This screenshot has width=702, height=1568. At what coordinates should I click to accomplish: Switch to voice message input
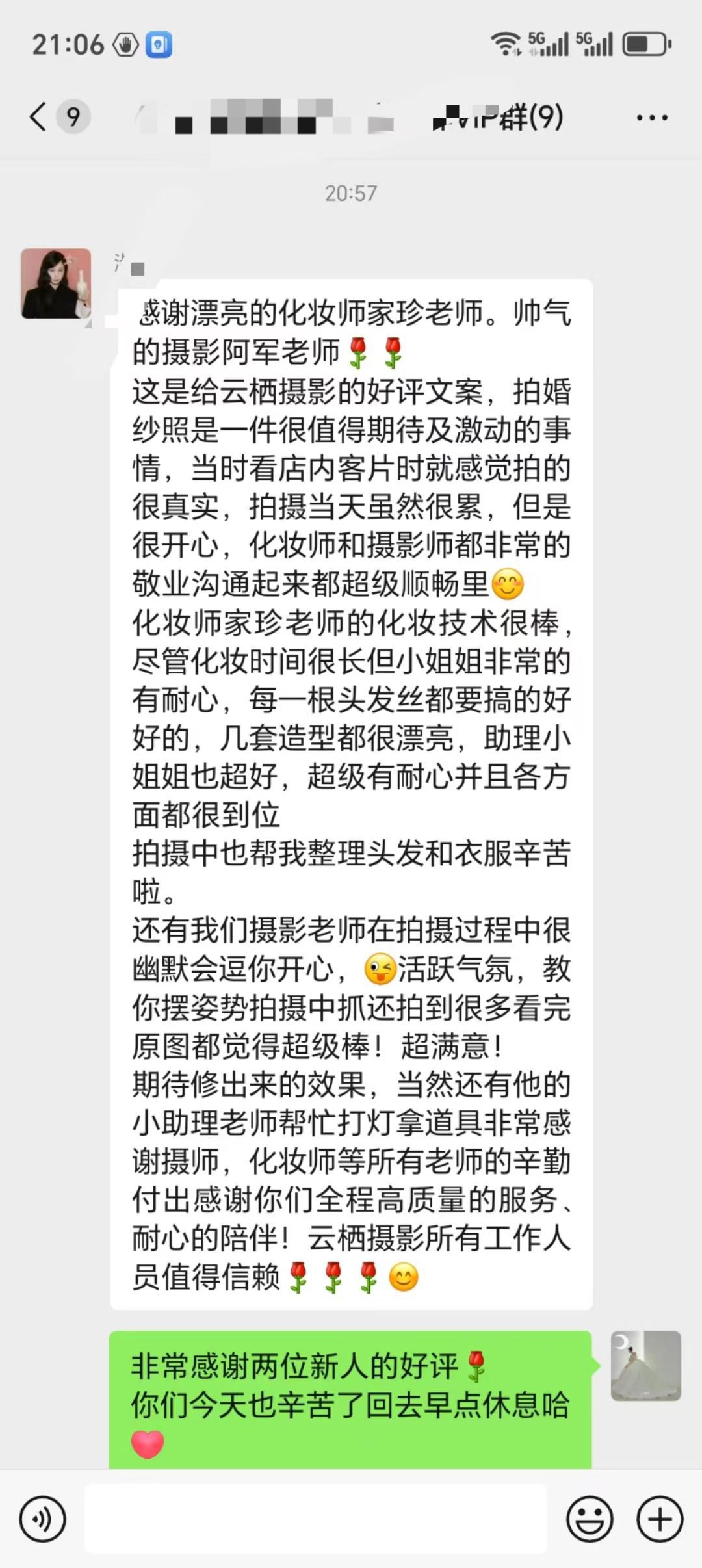click(x=43, y=1519)
